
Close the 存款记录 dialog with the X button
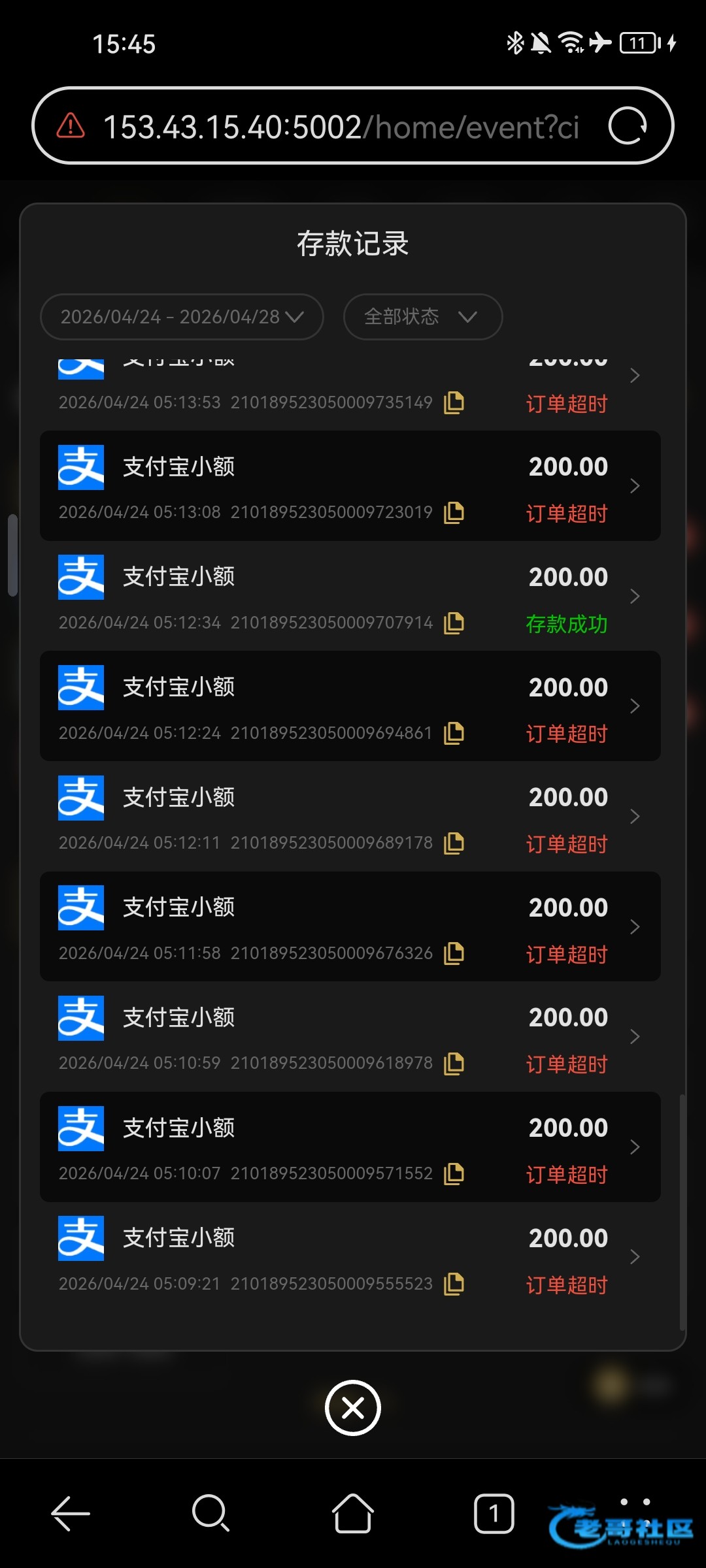coord(353,1408)
